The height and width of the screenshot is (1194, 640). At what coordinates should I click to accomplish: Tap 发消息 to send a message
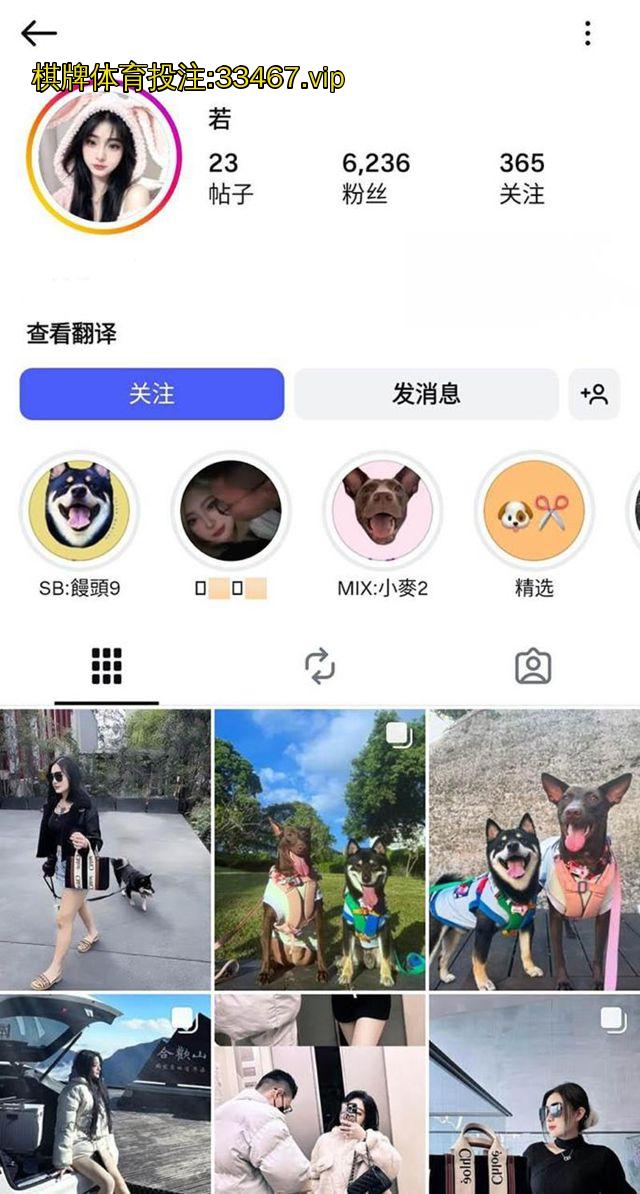[426, 394]
